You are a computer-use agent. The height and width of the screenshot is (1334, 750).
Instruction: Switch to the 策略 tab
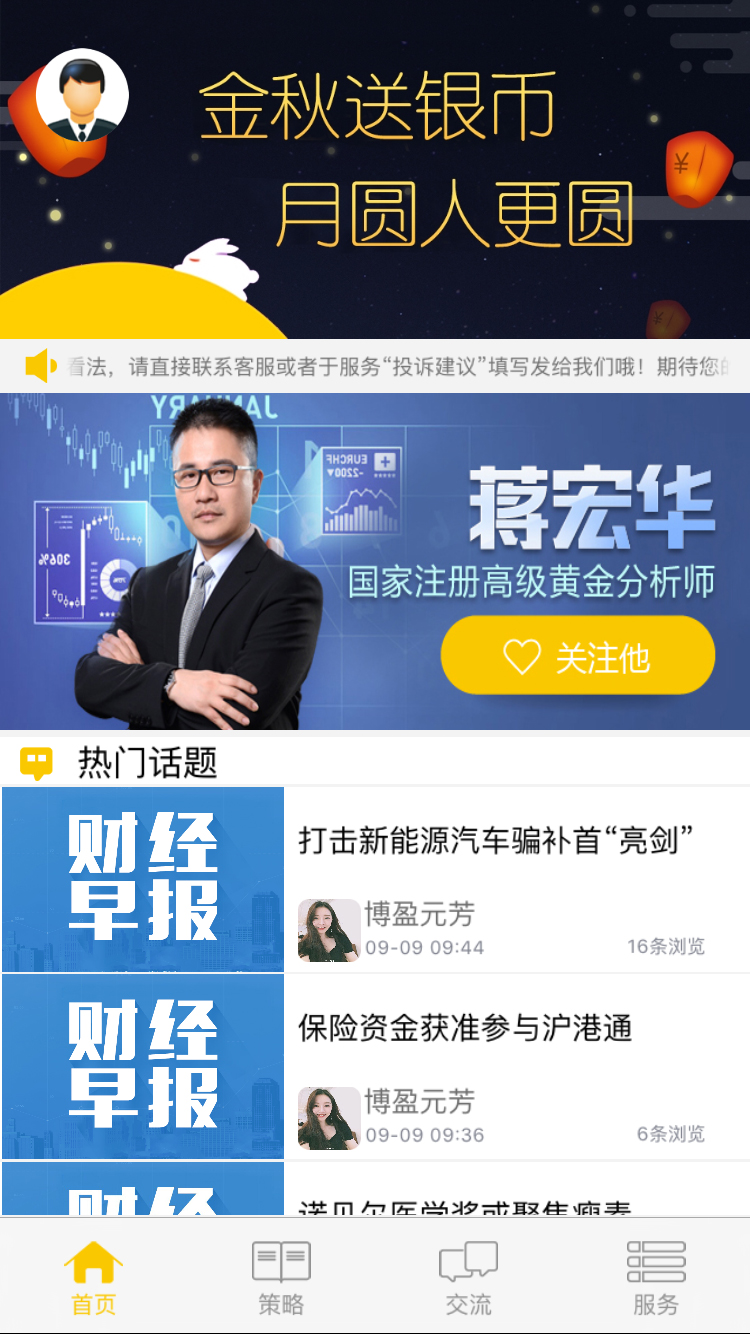pyautogui.click(x=281, y=1277)
